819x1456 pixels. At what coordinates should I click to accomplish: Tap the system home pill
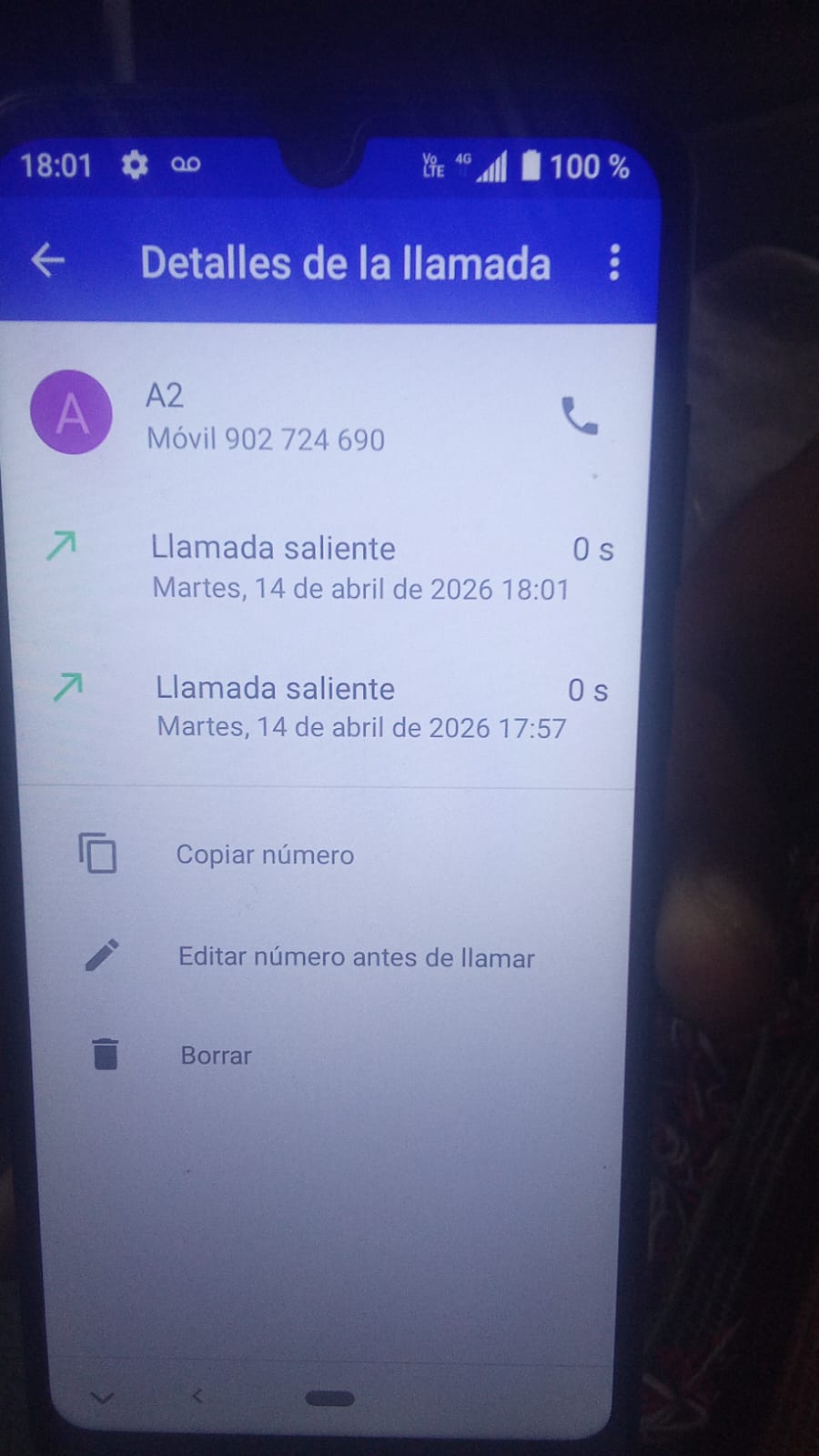tap(329, 1399)
